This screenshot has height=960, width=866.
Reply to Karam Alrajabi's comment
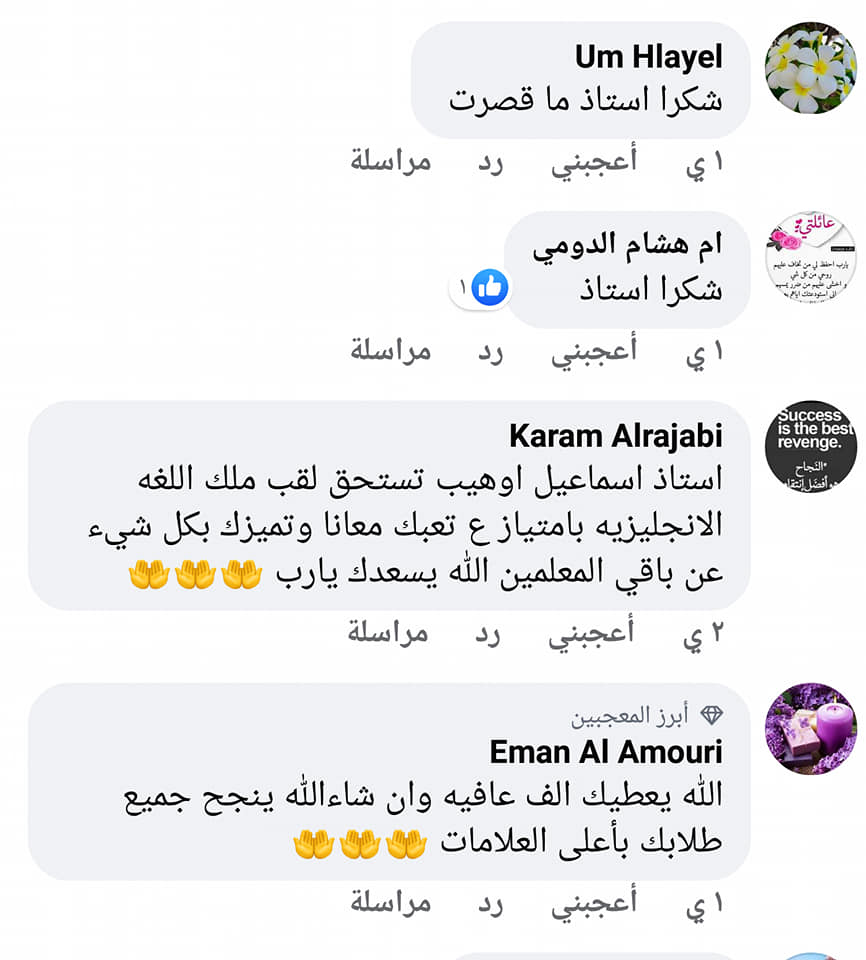(x=488, y=634)
